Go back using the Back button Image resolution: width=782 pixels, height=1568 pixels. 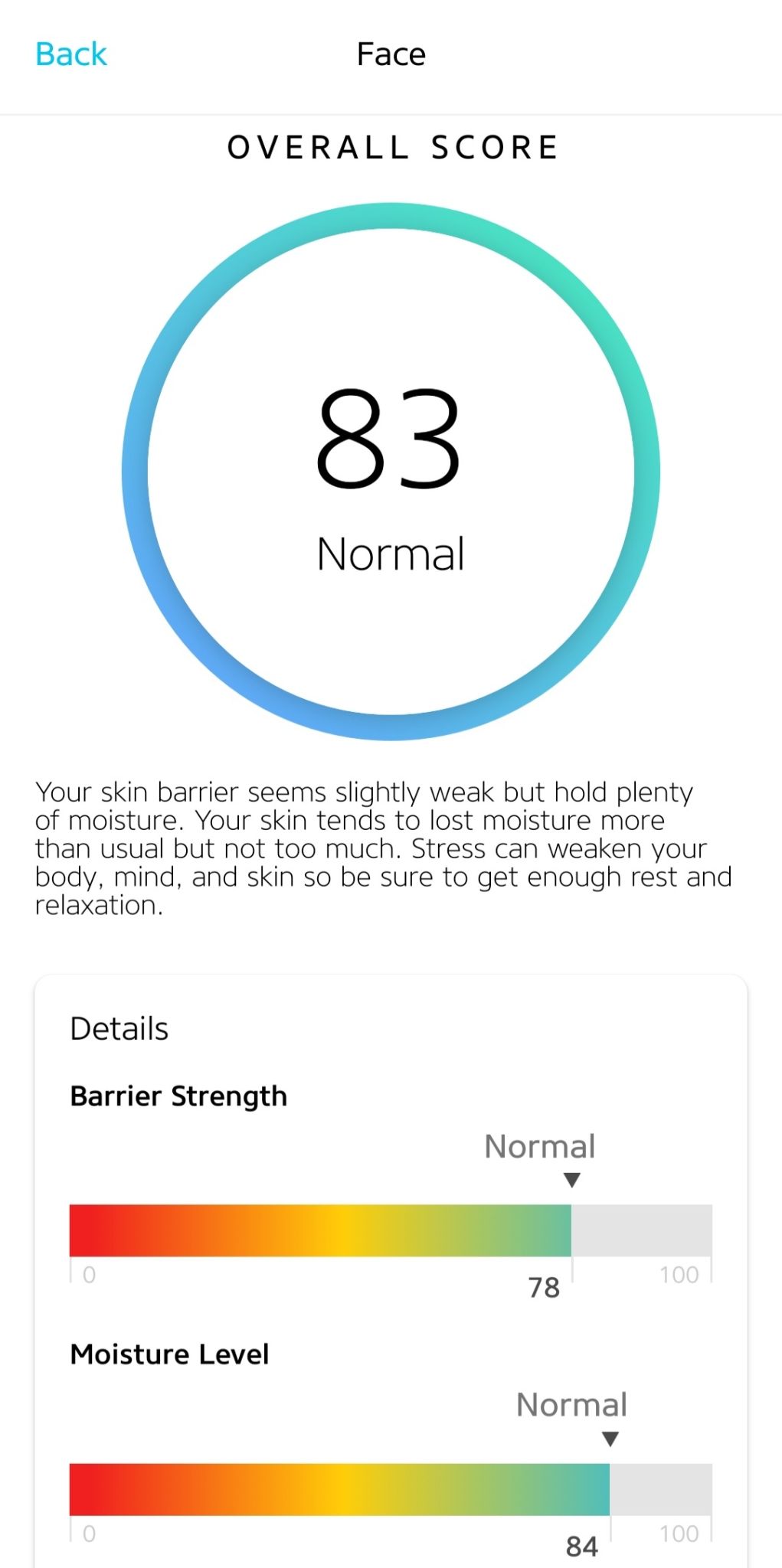(71, 54)
